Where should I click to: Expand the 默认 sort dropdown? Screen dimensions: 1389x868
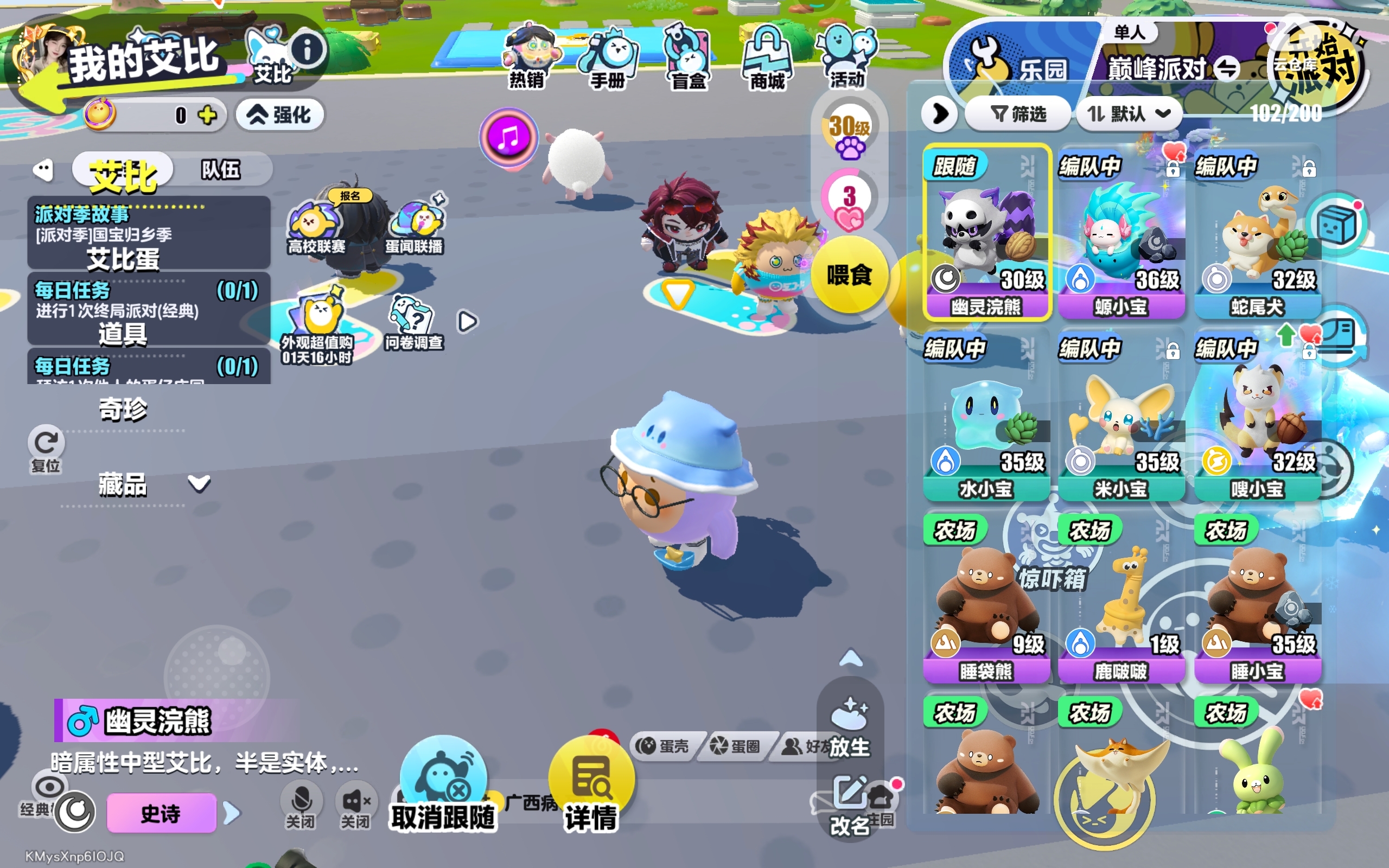click(x=1129, y=114)
